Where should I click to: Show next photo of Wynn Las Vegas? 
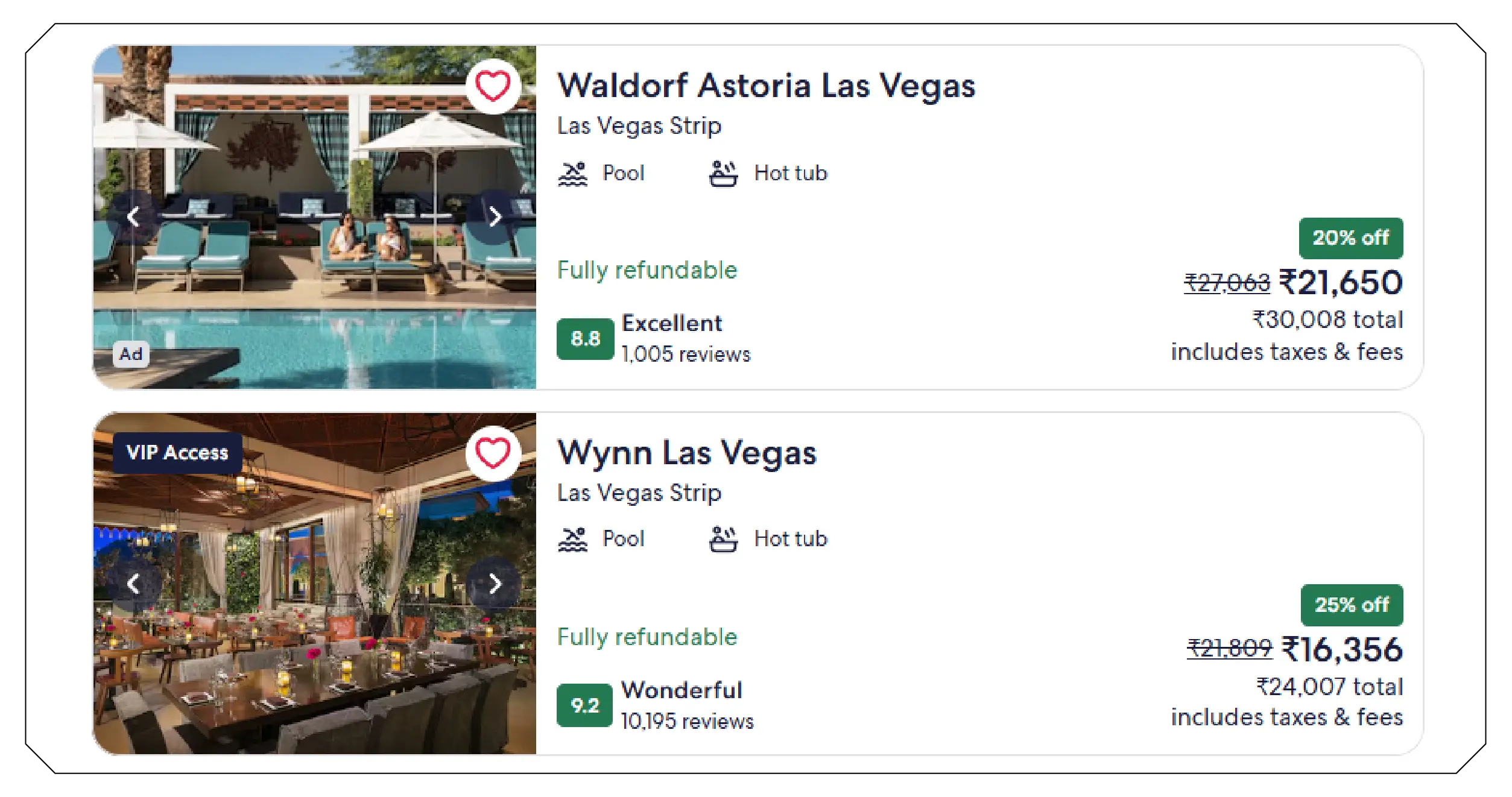[495, 584]
